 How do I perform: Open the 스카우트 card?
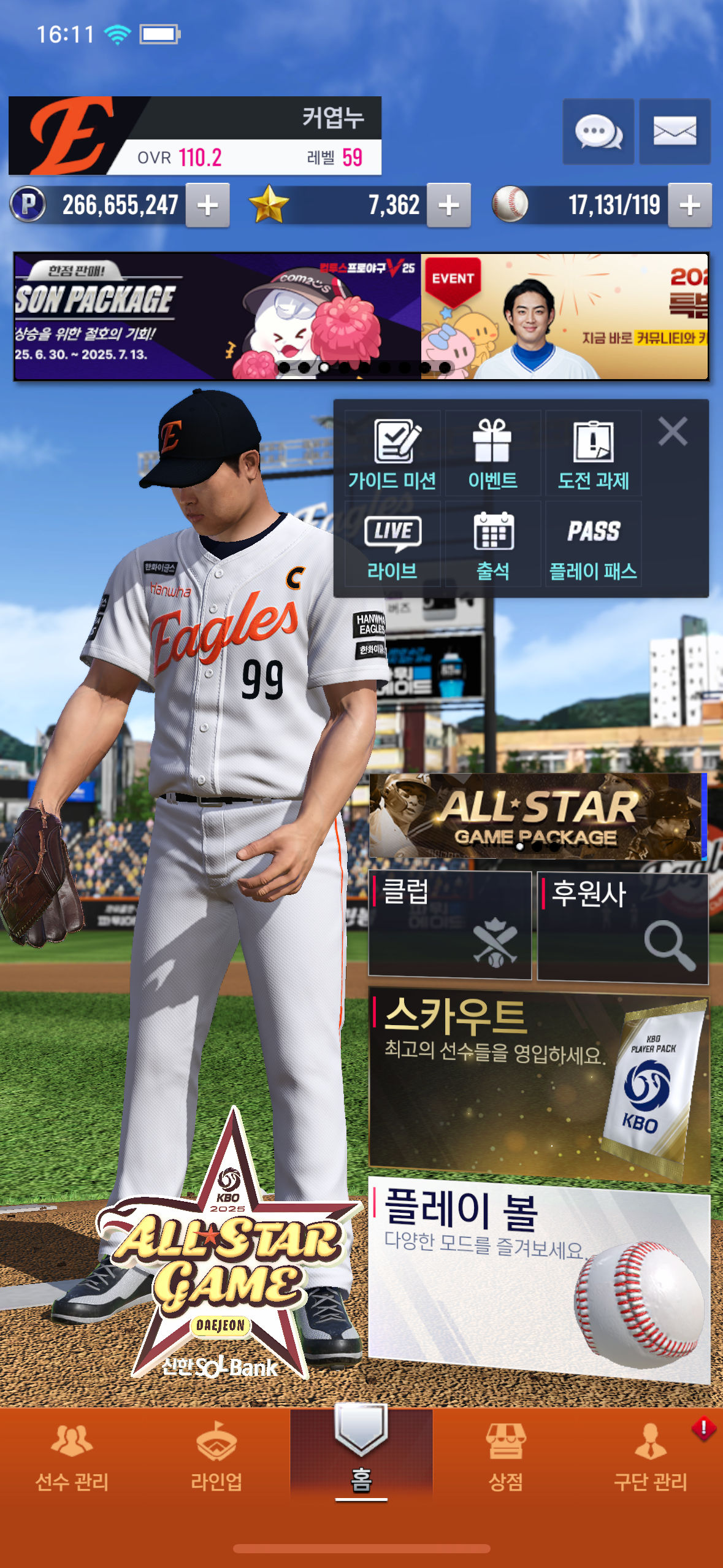tap(539, 1084)
